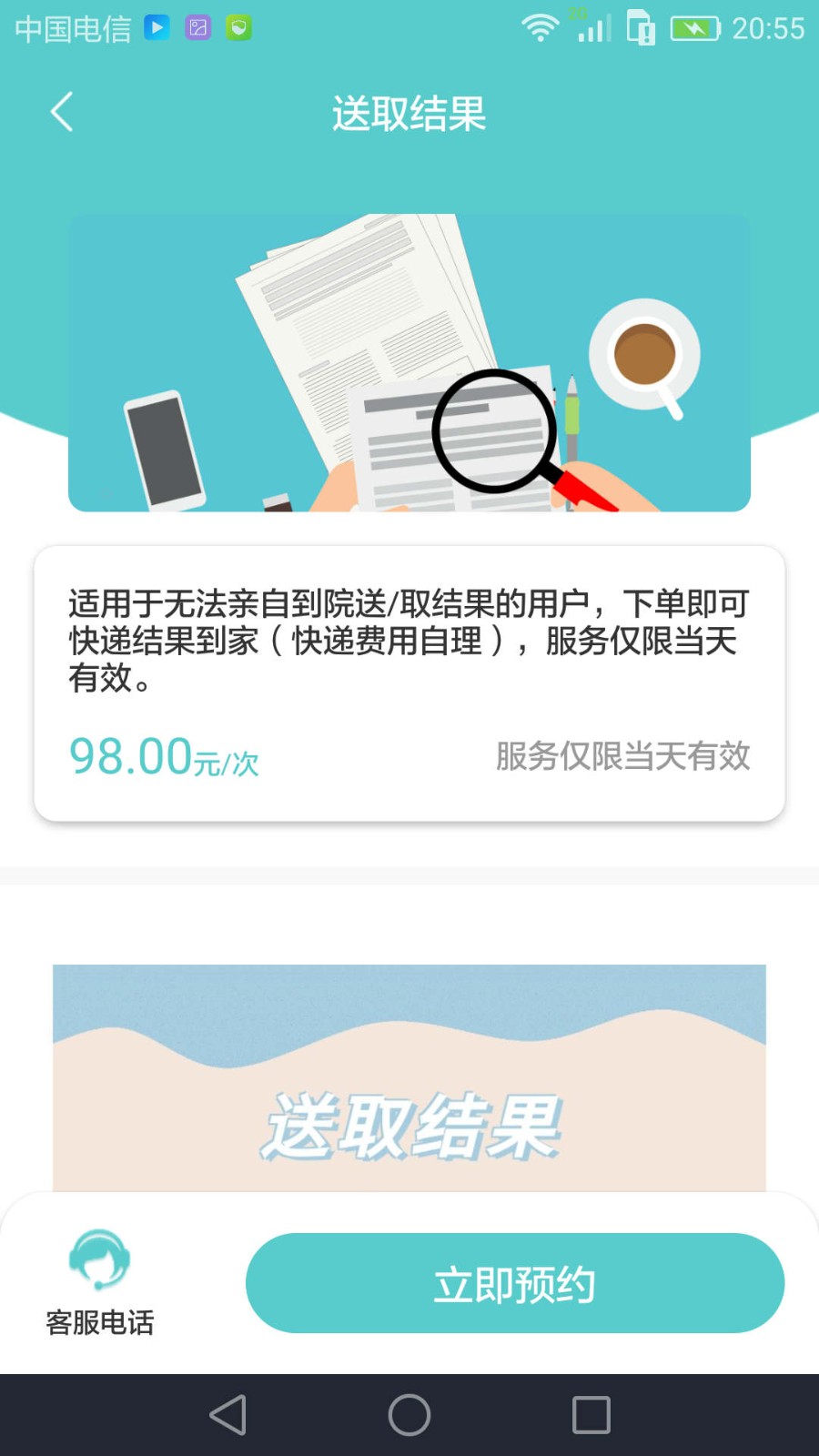819x1456 pixels.
Task: Open the system recent apps view
Action: click(x=591, y=1415)
